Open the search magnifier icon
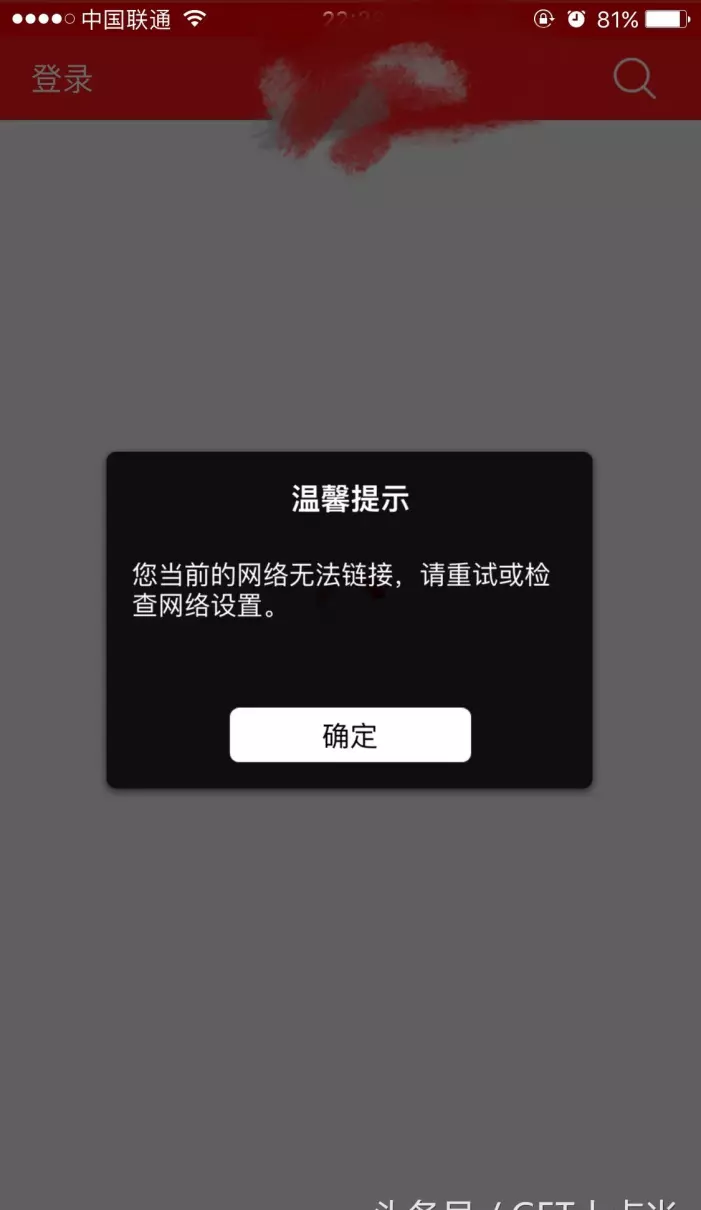Screen dimensions: 701x1210 pyautogui.click(x=634, y=79)
